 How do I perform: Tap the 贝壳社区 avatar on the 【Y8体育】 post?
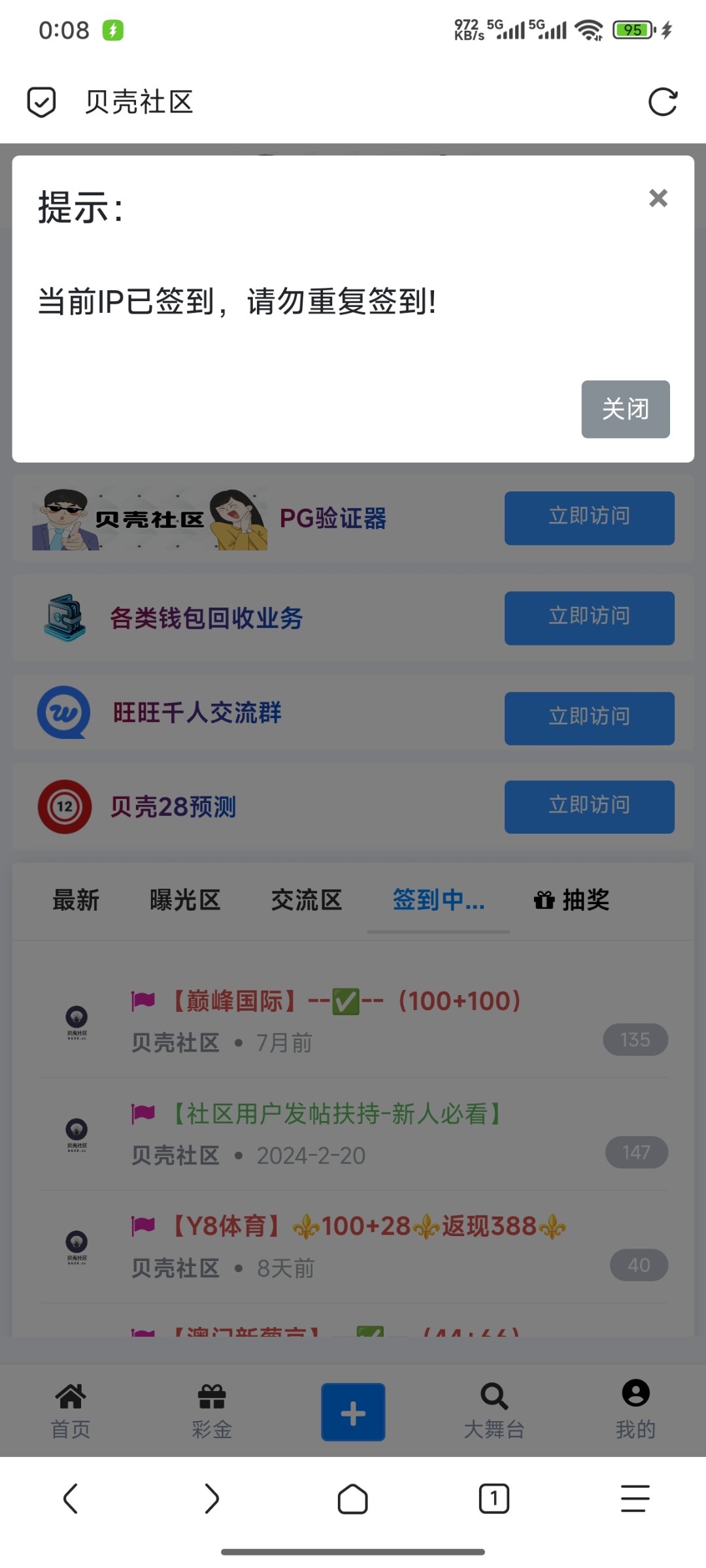coord(75,1245)
